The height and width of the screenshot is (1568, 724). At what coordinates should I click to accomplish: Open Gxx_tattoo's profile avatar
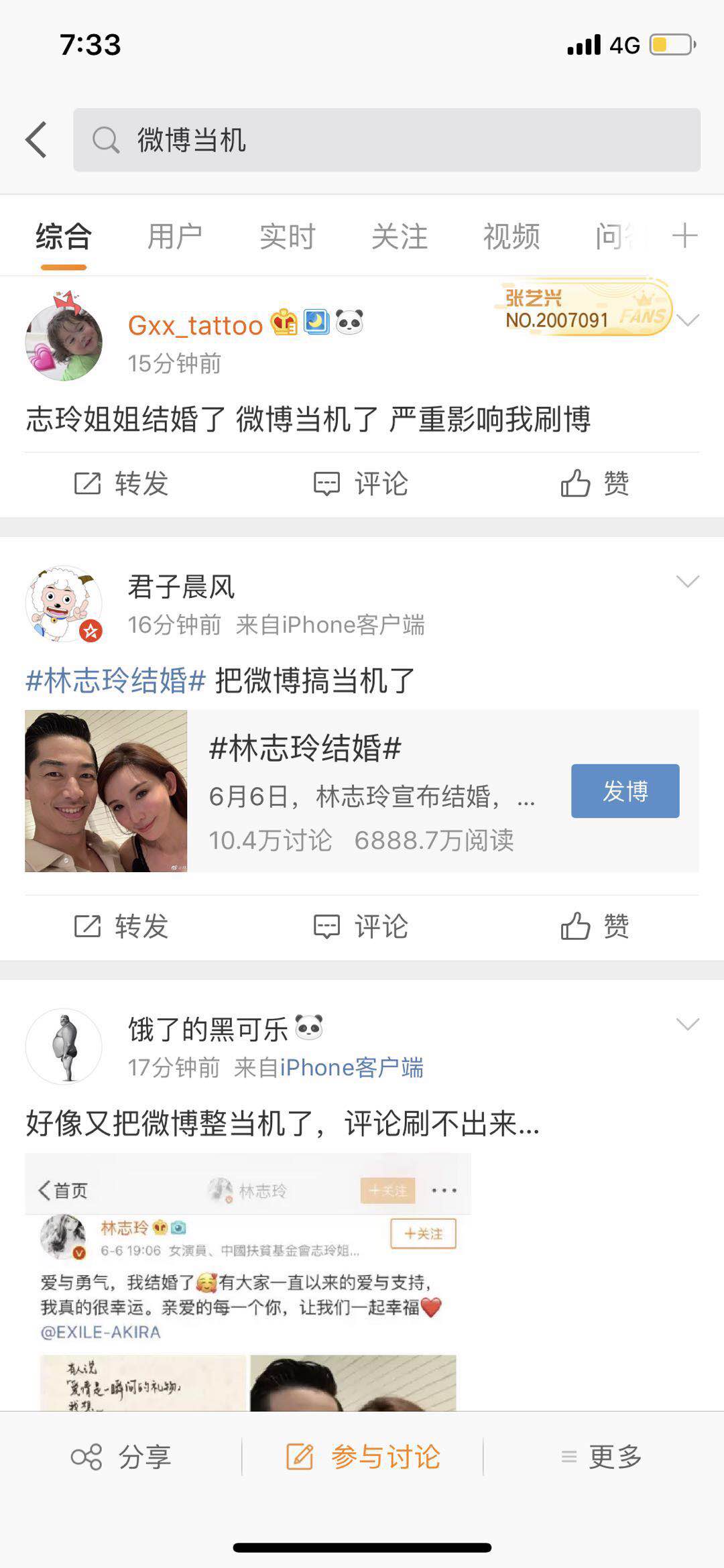pos(64,341)
